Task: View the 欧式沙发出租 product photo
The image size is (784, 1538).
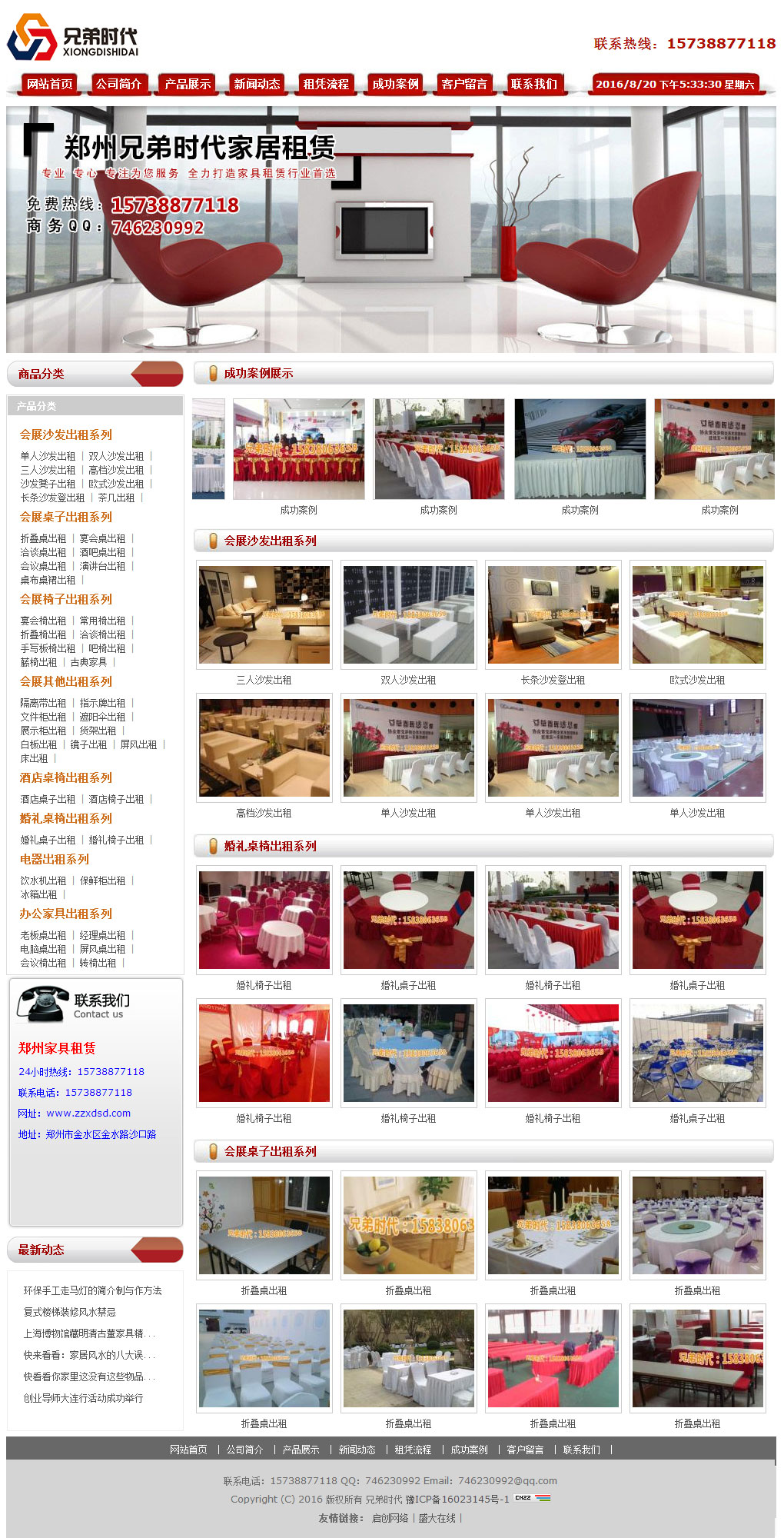Action: [x=697, y=614]
